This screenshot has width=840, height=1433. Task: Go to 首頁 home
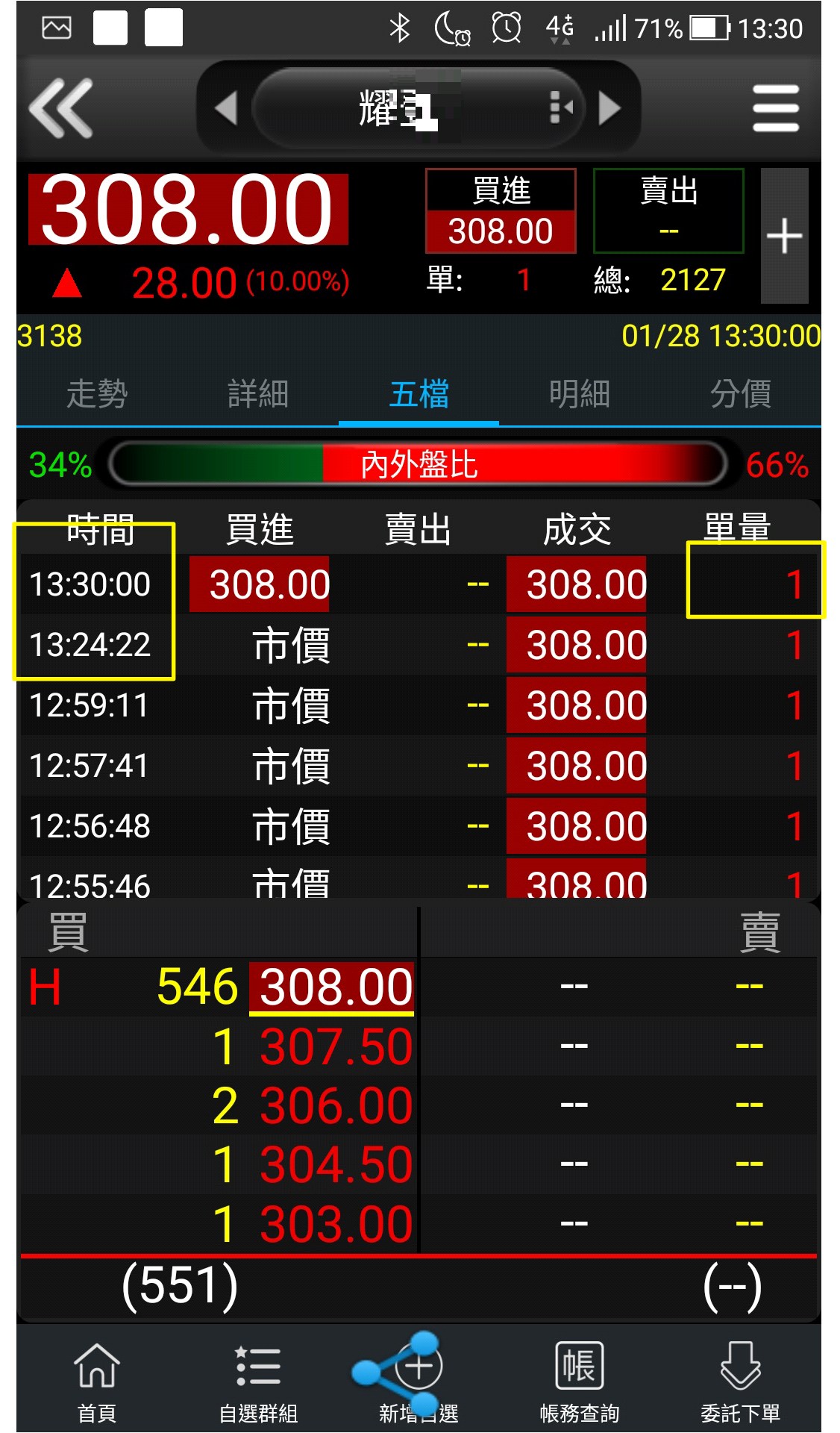click(x=97, y=1381)
